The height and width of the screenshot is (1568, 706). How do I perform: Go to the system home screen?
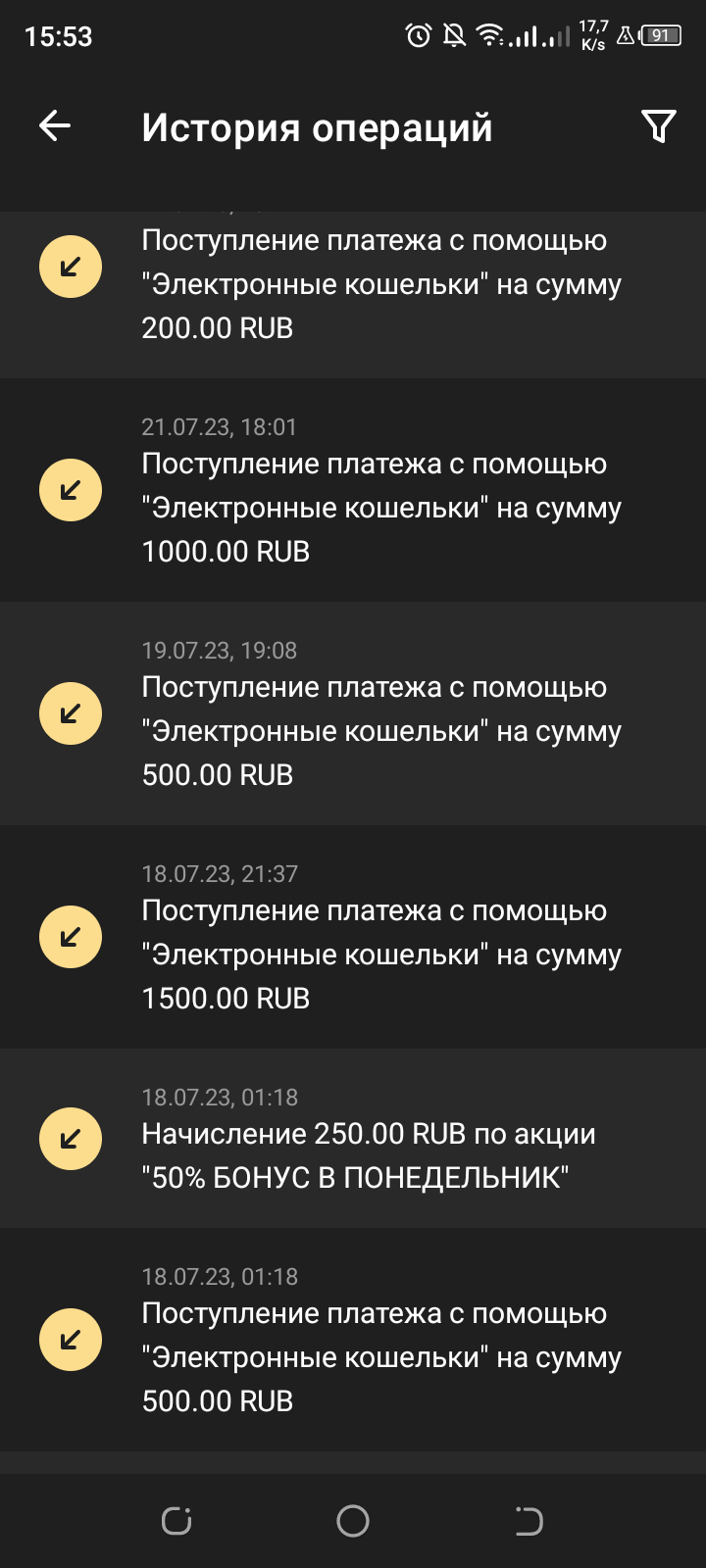pyautogui.click(x=353, y=1521)
